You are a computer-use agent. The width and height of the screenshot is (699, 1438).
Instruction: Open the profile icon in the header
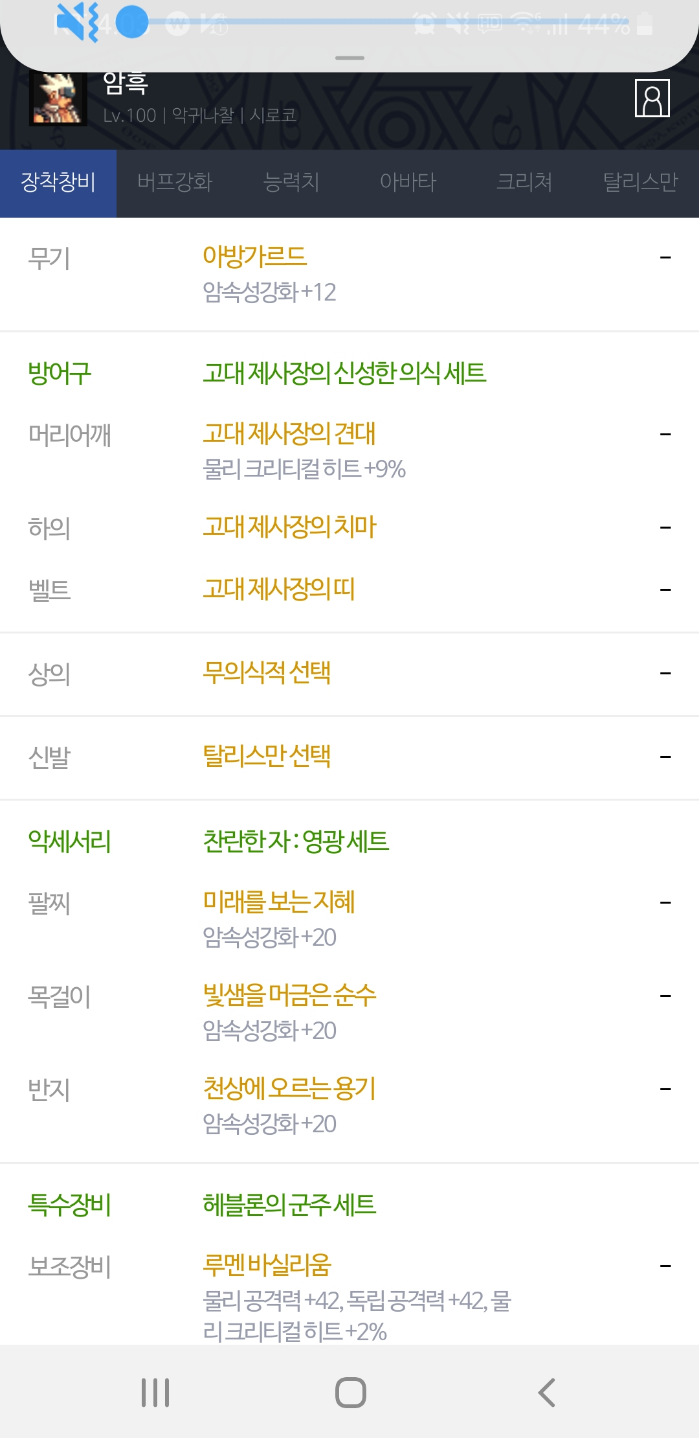tap(652, 99)
